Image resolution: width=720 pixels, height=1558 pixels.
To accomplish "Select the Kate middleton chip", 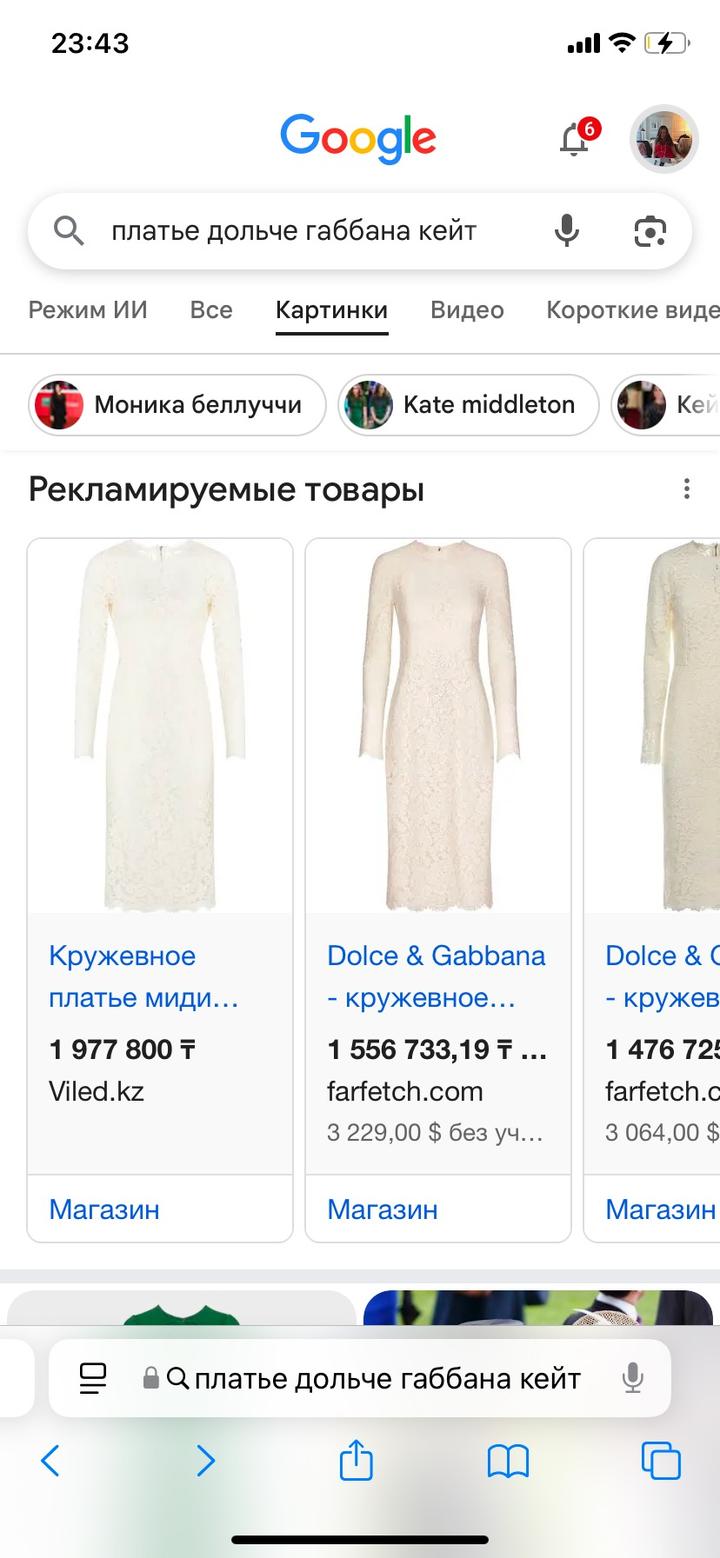I will pyautogui.click(x=468, y=405).
